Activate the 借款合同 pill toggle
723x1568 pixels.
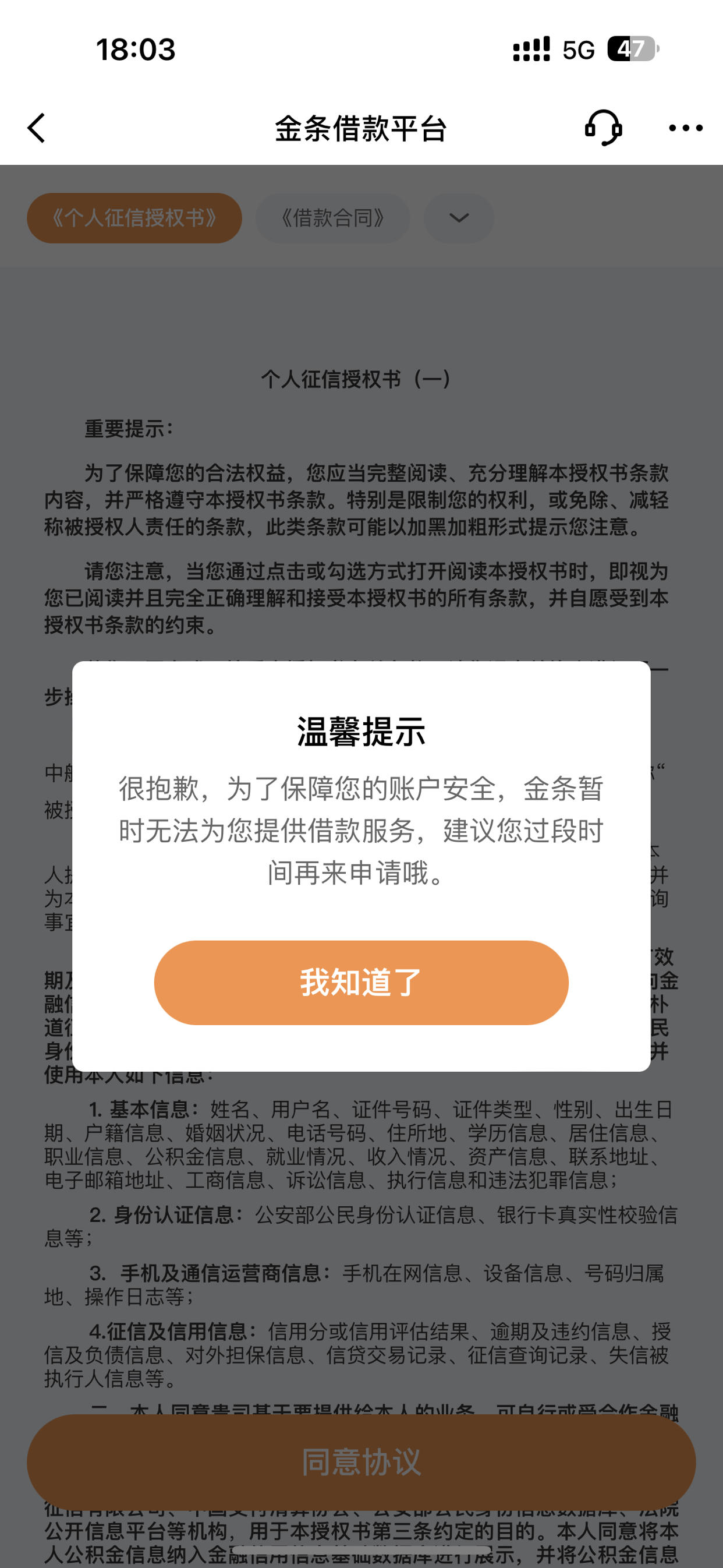tap(334, 217)
